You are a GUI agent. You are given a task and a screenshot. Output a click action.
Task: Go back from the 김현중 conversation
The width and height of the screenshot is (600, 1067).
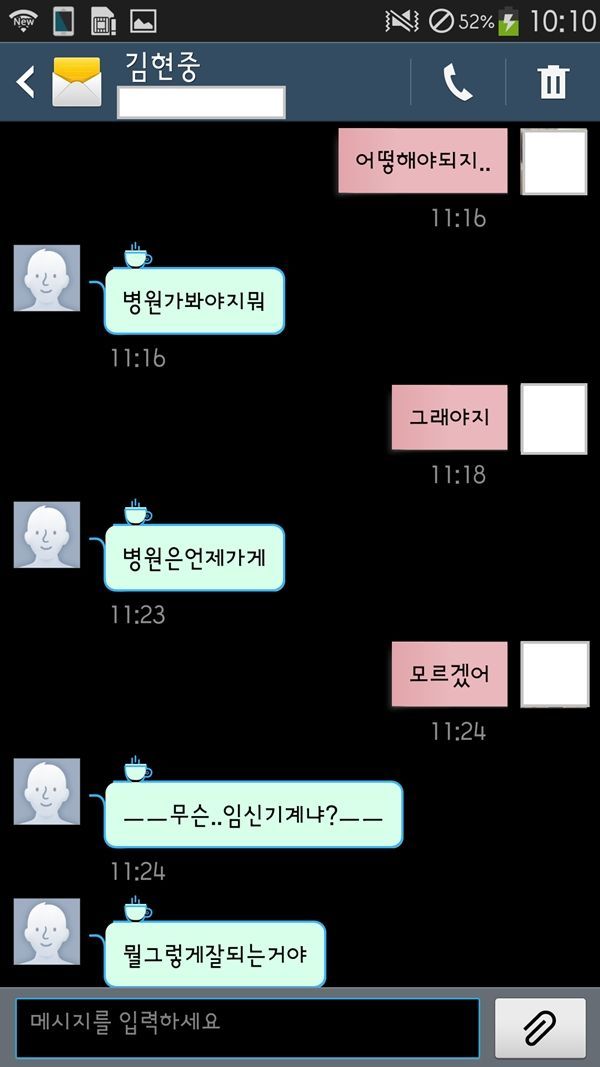pyautogui.click(x=26, y=83)
